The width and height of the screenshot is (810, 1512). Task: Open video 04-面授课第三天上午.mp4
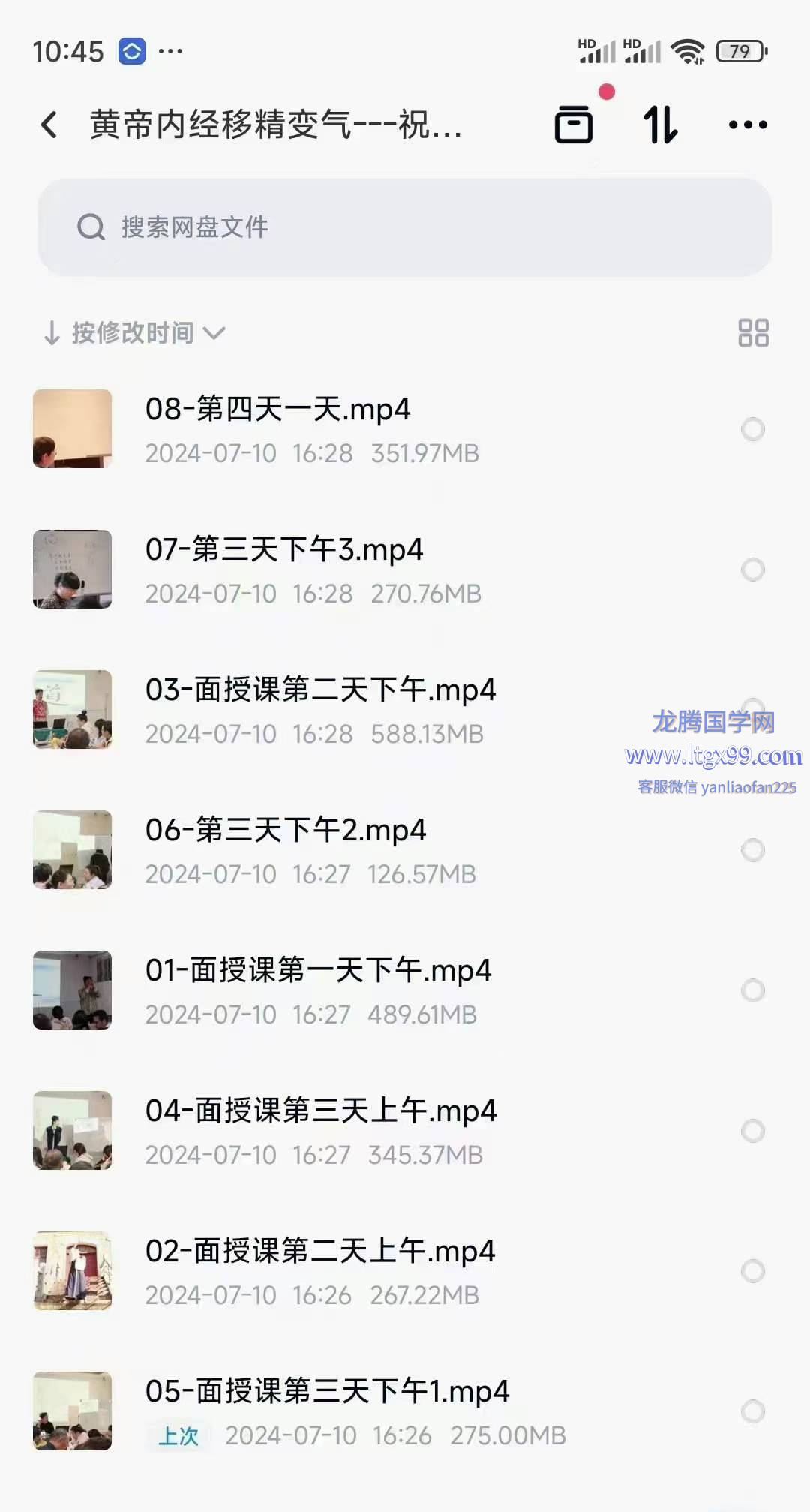click(x=321, y=1111)
